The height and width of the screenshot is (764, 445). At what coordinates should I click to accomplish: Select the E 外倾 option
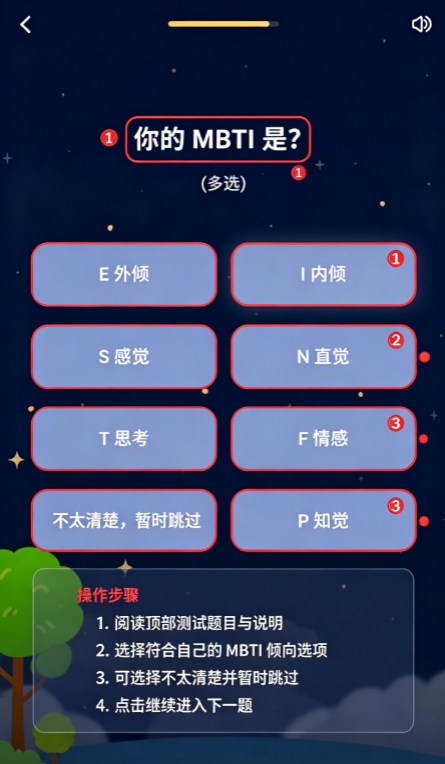coord(124,274)
